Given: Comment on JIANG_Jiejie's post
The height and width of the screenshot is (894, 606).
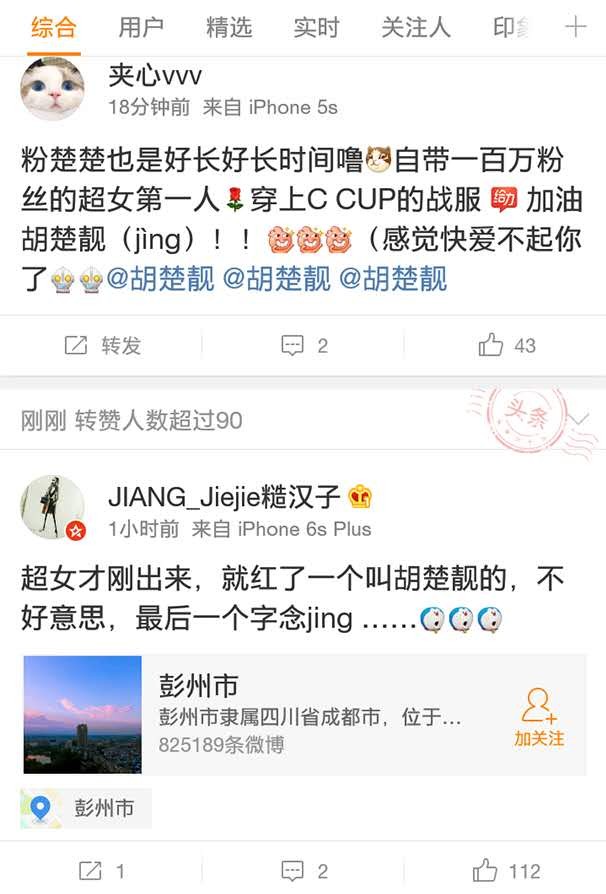Looking at the screenshot, I should [x=304, y=870].
